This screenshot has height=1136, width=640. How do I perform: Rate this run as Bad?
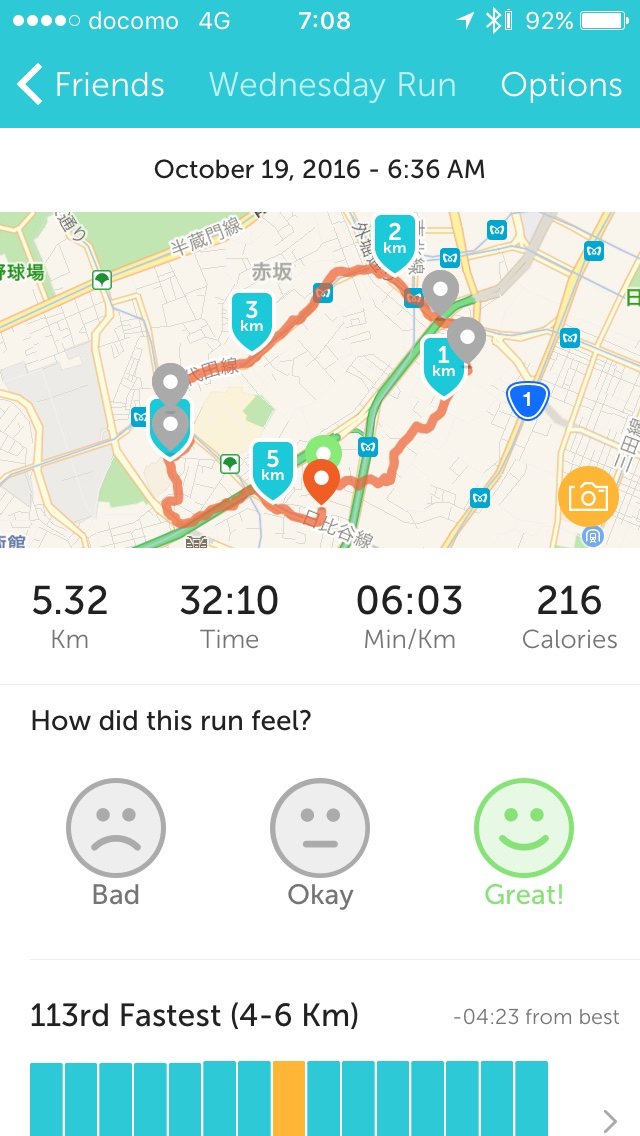click(x=116, y=842)
